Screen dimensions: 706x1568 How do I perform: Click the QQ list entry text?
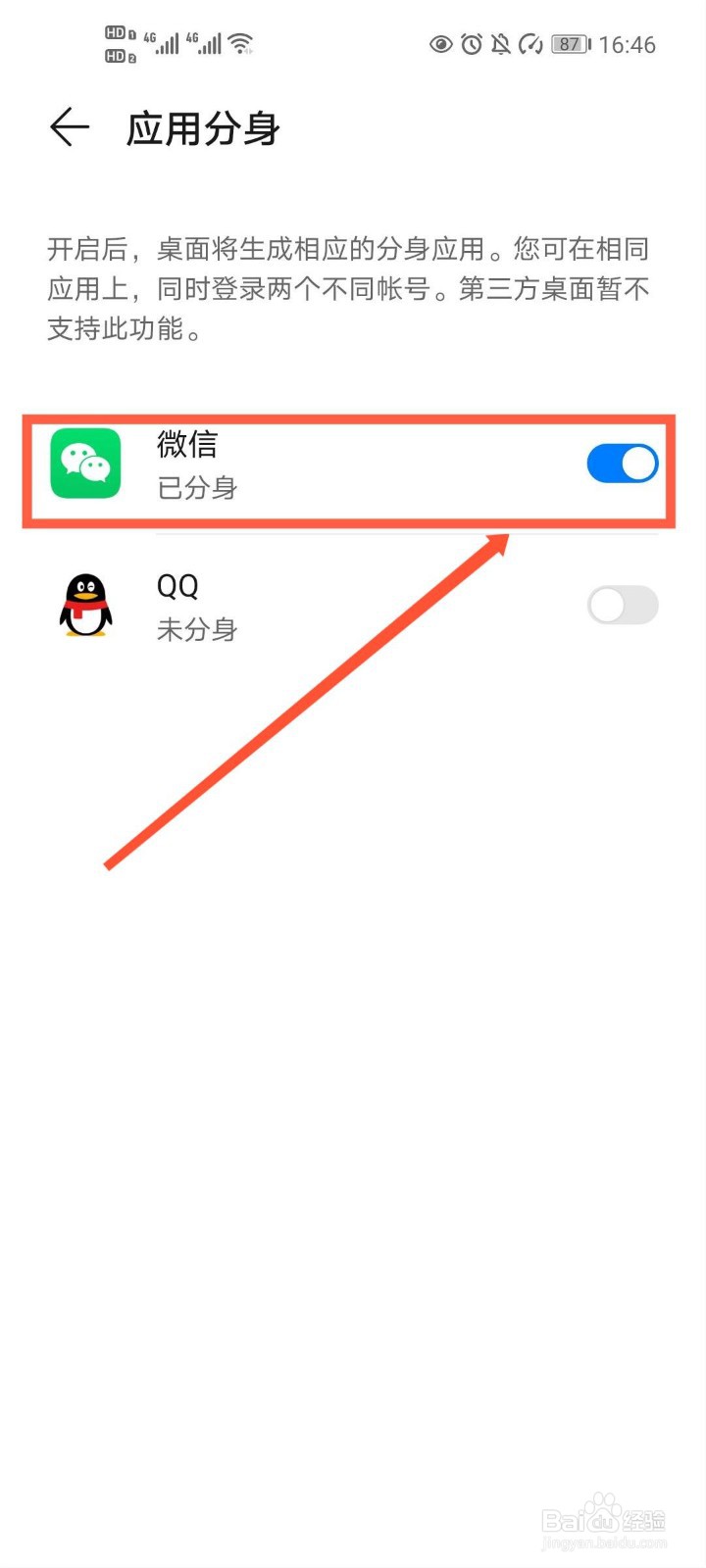coord(178,585)
